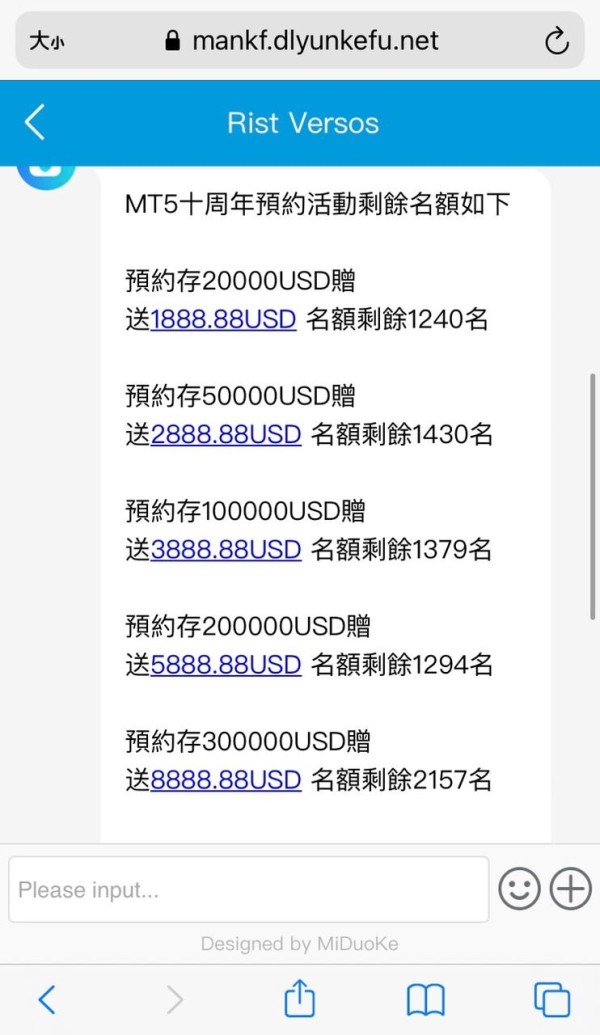Screen dimensions: 600x1035
Task: Tap the mankf.dlyunkefu.net address field
Action: (300, 41)
